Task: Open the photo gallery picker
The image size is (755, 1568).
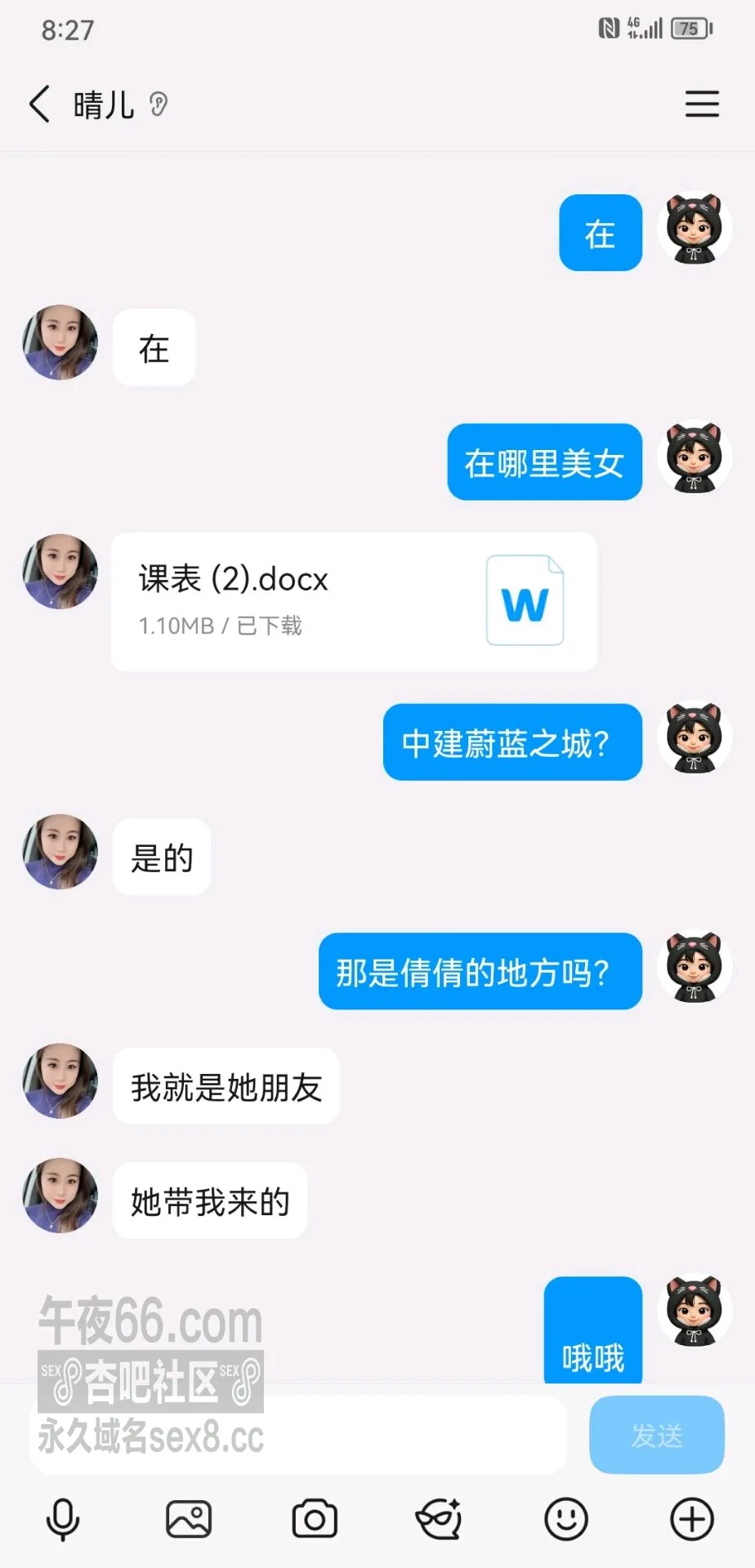Action: [x=189, y=1520]
